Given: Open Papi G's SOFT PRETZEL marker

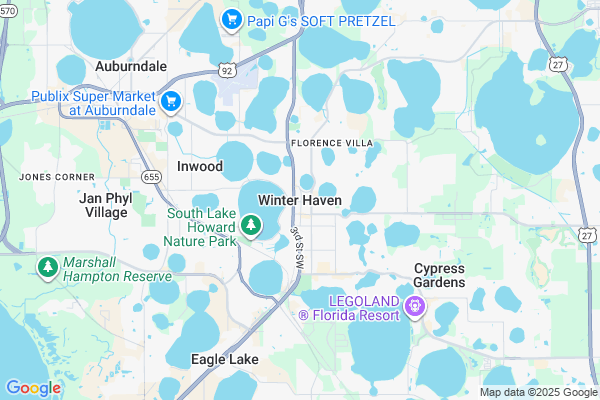Looking at the screenshot, I should [x=231, y=19].
